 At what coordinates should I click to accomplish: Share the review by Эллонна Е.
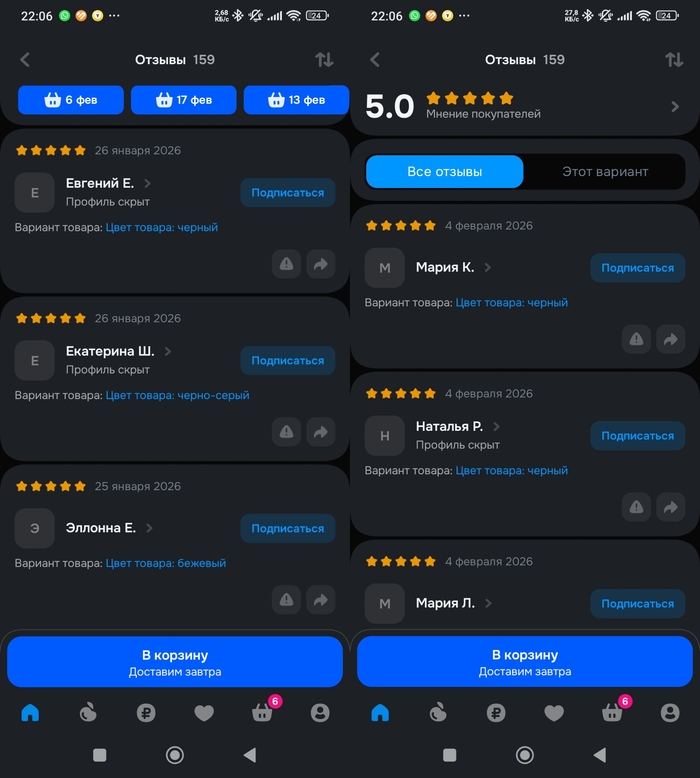(320, 600)
